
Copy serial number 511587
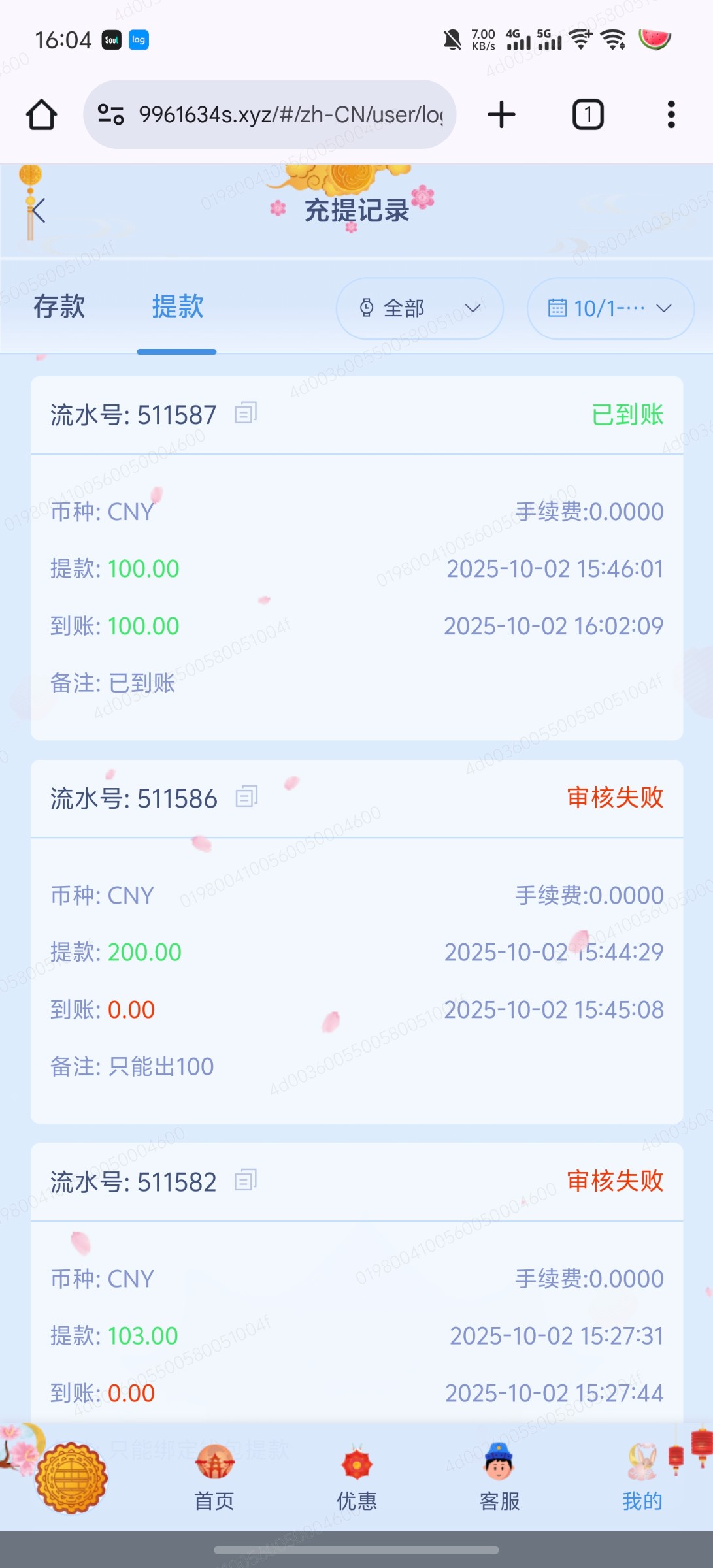pyautogui.click(x=246, y=414)
